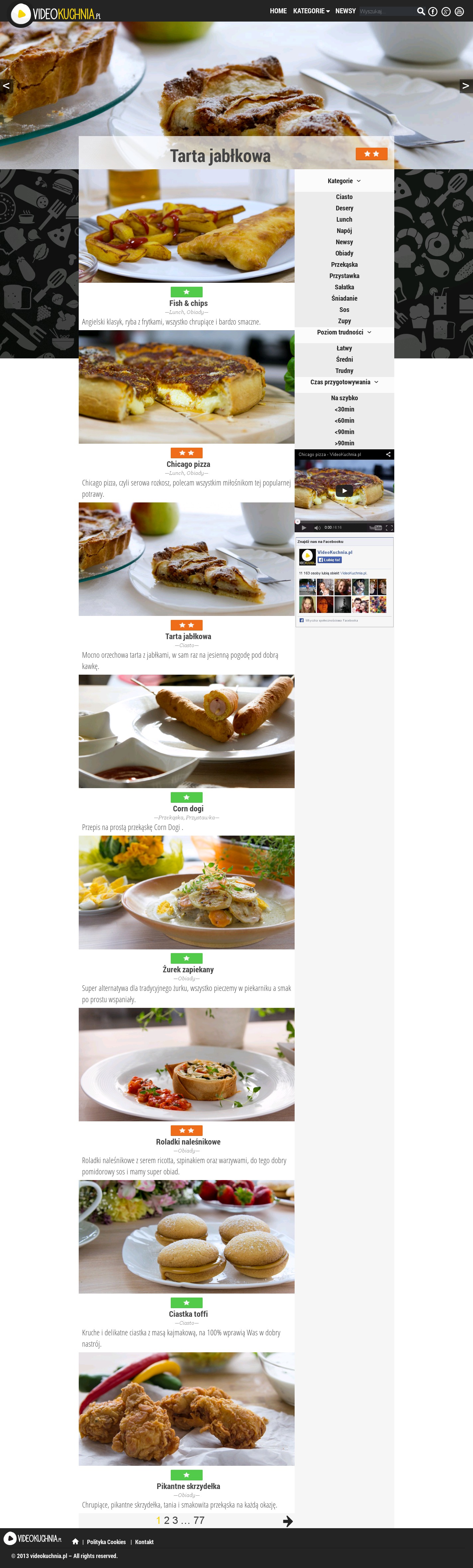The image size is (473, 1568).
Task: Open the Wyszukaj search field
Action: click(386, 11)
